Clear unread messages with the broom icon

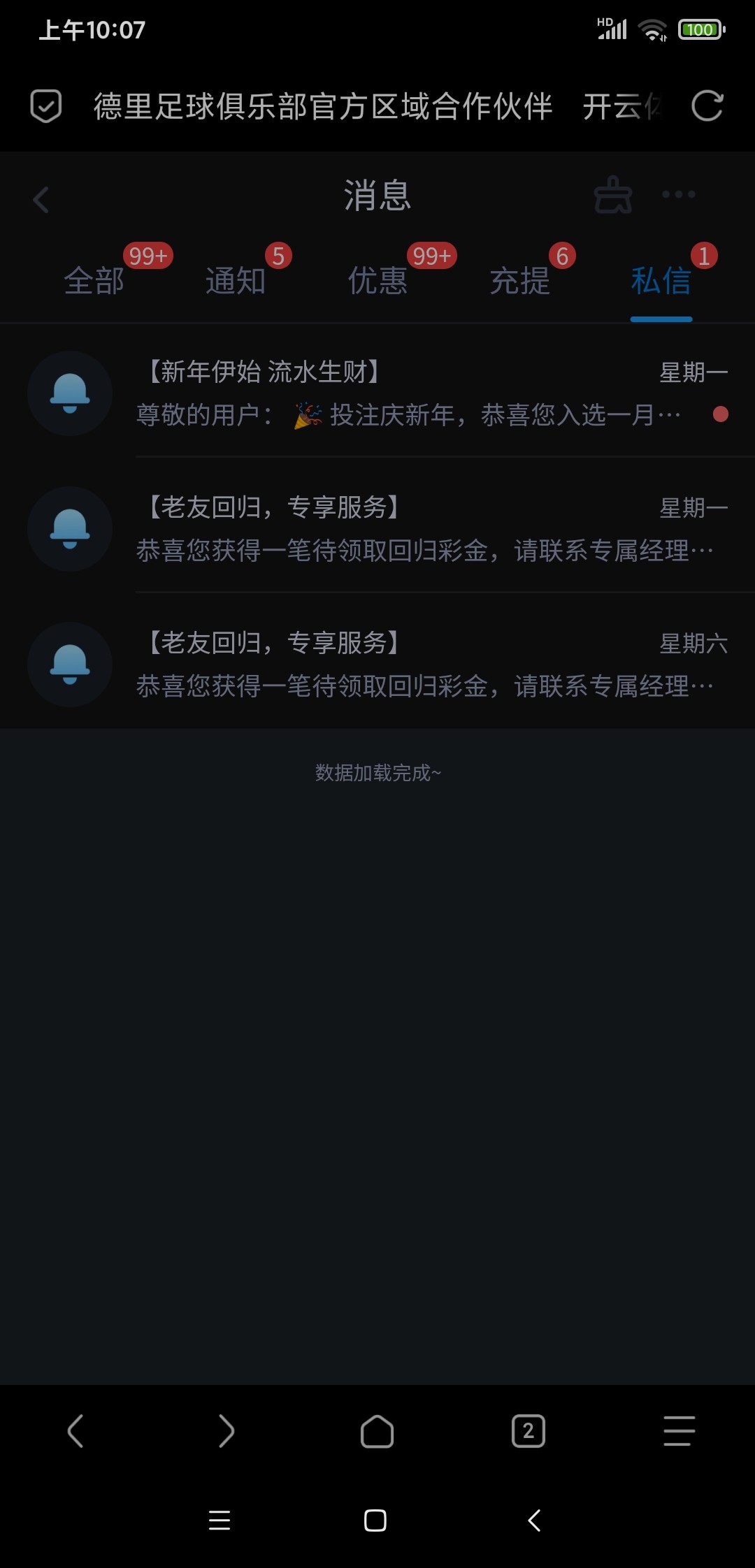pyautogui.click(x=612, y=195)
